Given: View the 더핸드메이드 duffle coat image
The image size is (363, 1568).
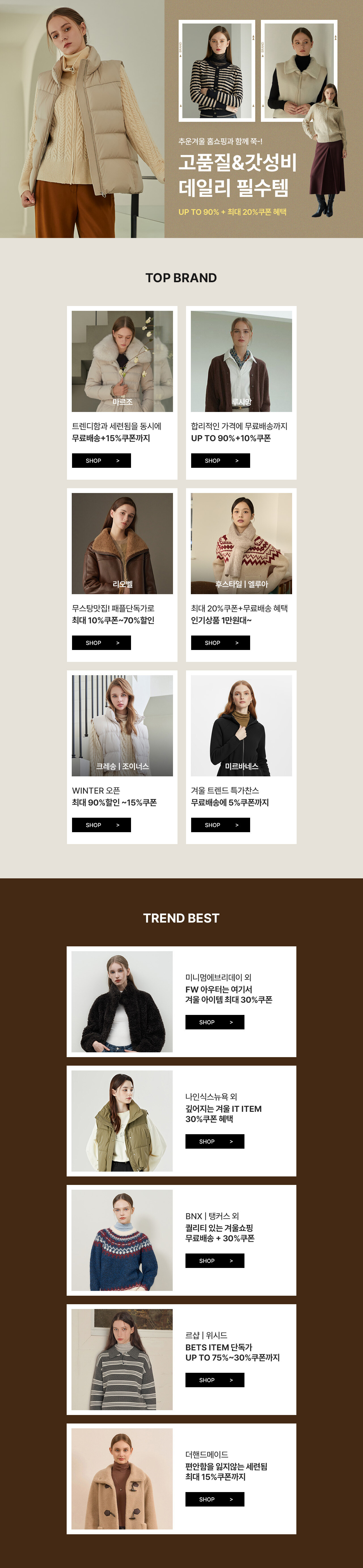Looking at the screenshot, I should (122, 1478).
